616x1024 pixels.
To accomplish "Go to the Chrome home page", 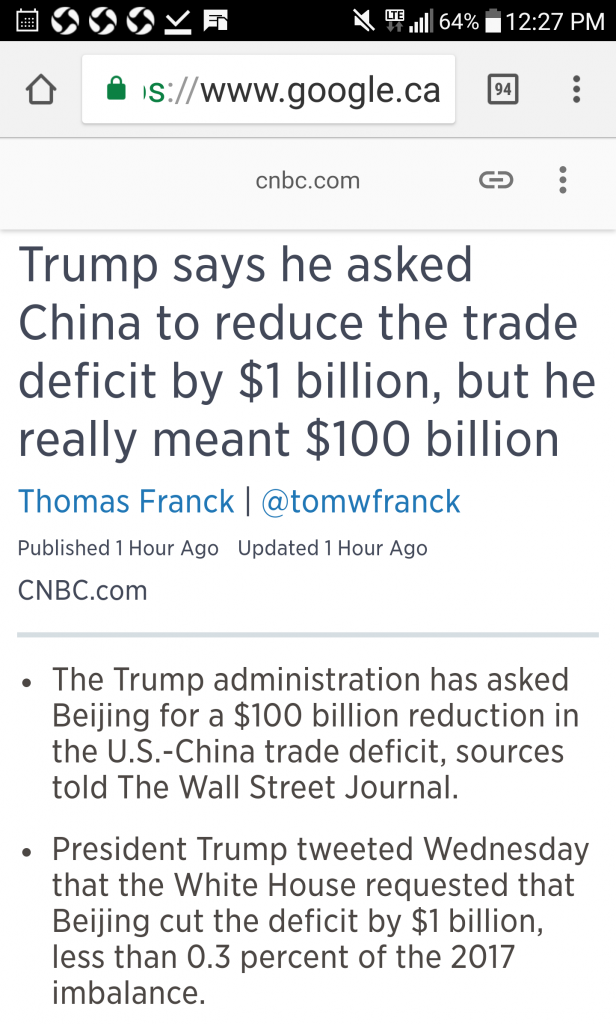I will tap(40, 91).
